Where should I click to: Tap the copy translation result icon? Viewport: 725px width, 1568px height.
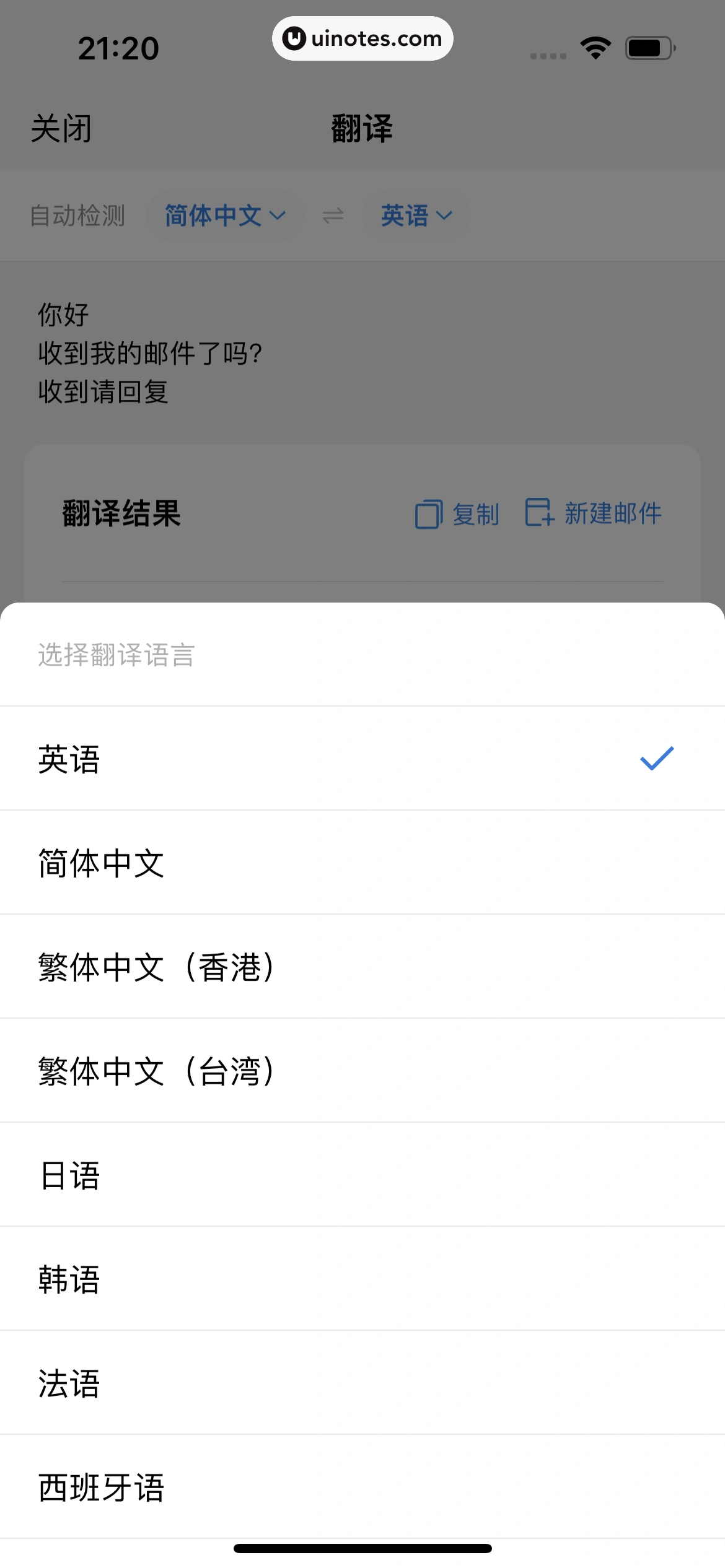(x=427, y=514)
